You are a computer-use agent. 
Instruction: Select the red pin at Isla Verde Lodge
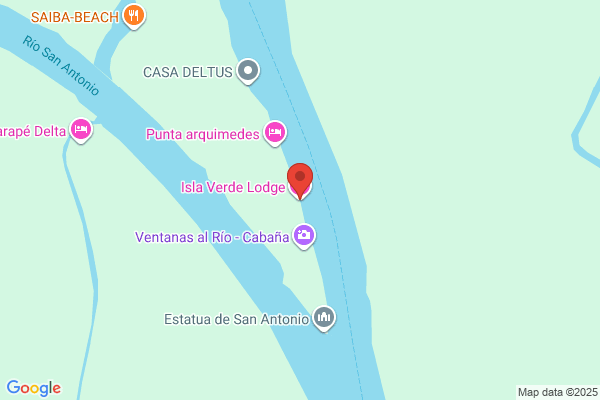[x=299, y=180]
